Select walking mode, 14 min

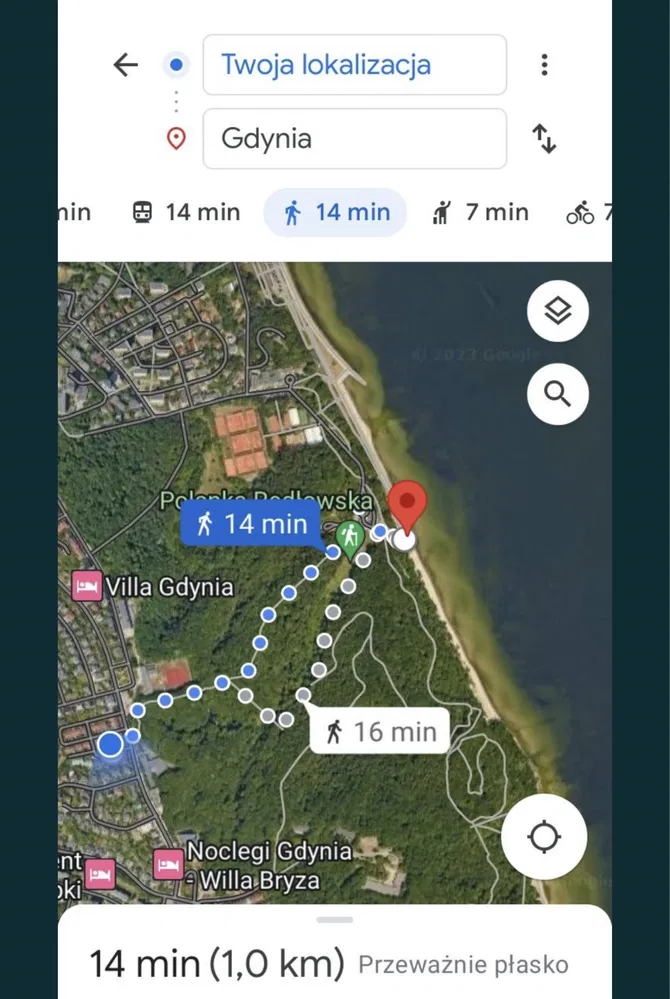336,212
